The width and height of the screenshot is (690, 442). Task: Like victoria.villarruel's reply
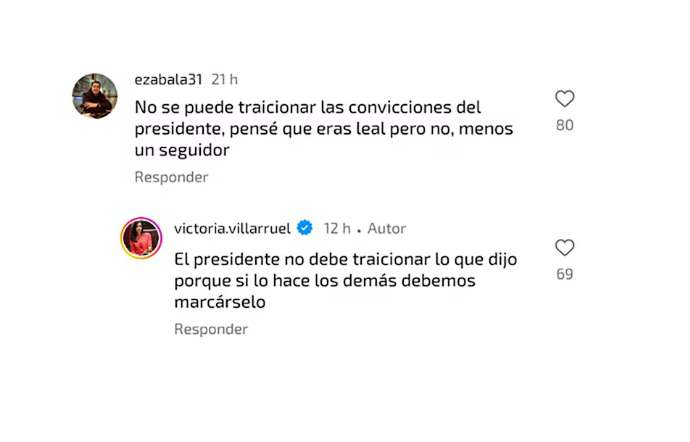pos(564,248)
